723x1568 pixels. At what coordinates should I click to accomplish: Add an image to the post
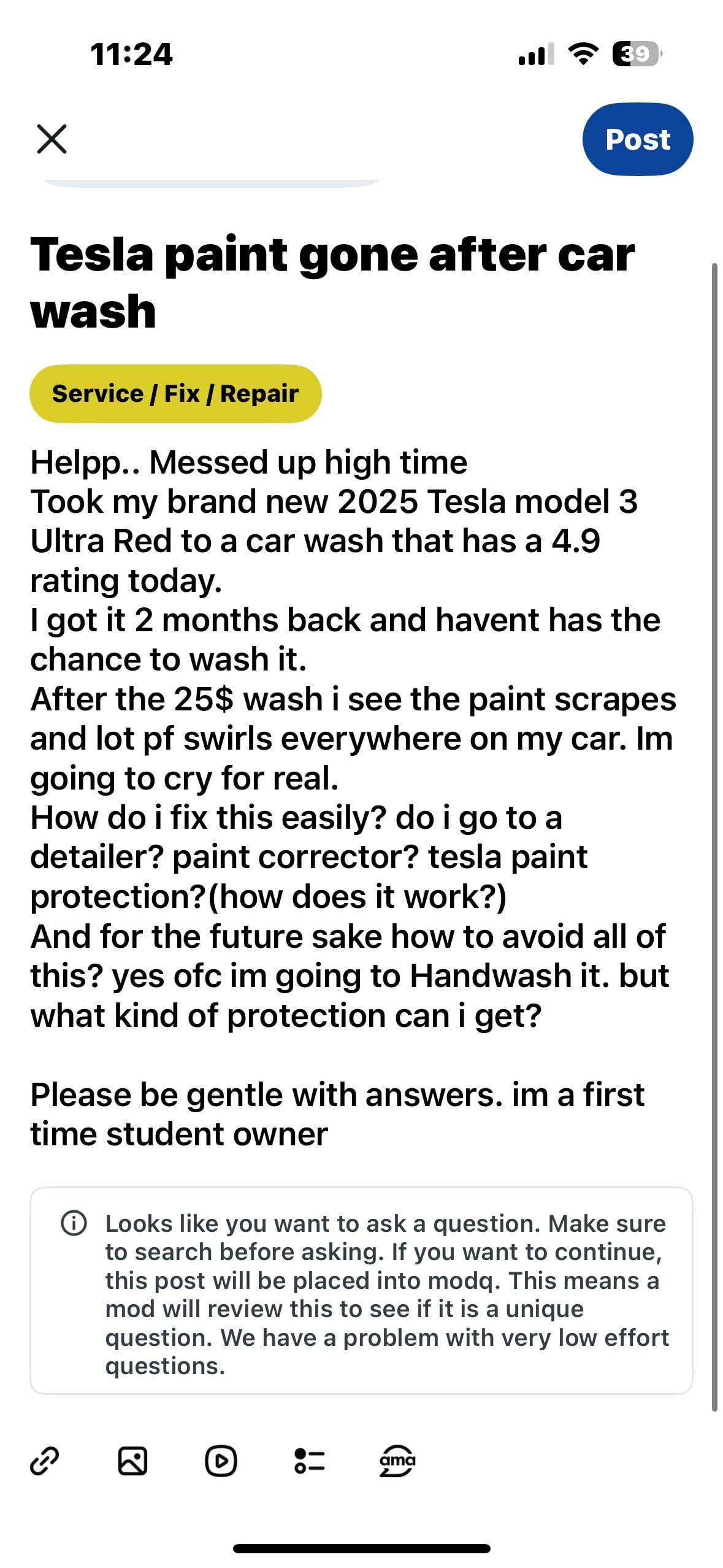click(x=132, y=1460)
